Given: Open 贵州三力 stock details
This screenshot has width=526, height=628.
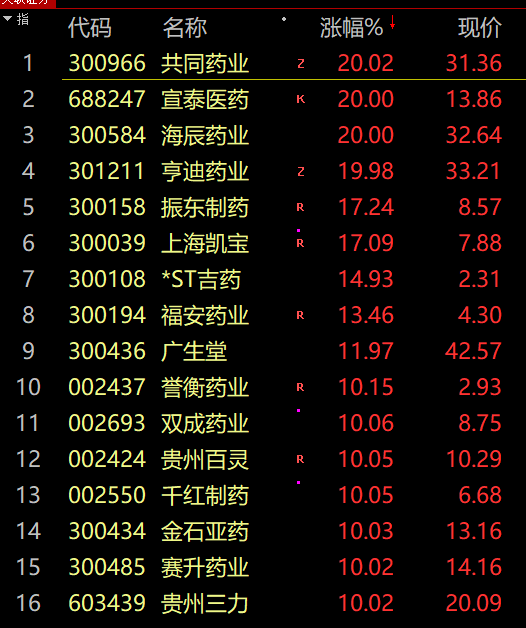Looking at the screenshot, I should (x=263, y=604).
